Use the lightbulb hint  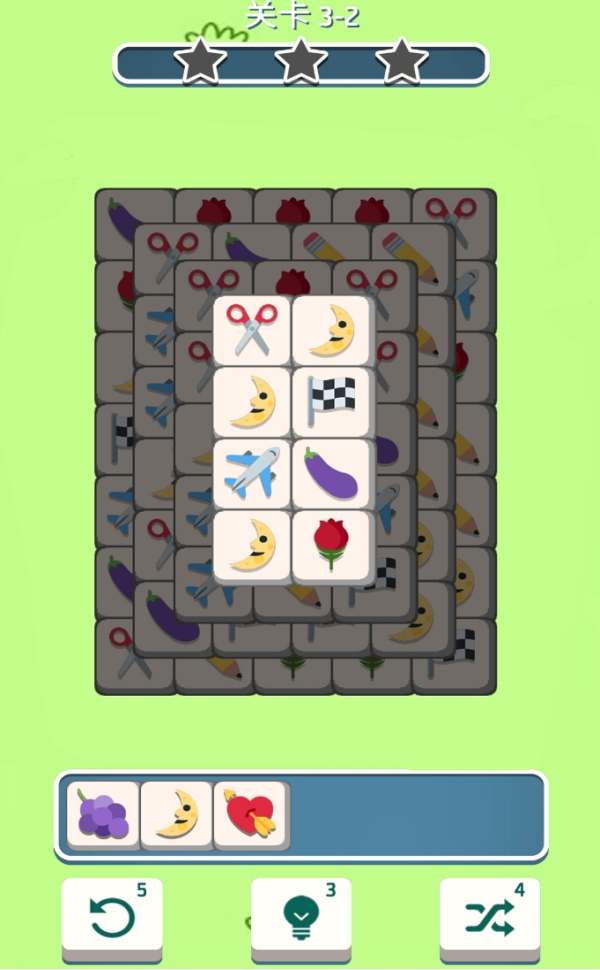[x=300, y=915]
